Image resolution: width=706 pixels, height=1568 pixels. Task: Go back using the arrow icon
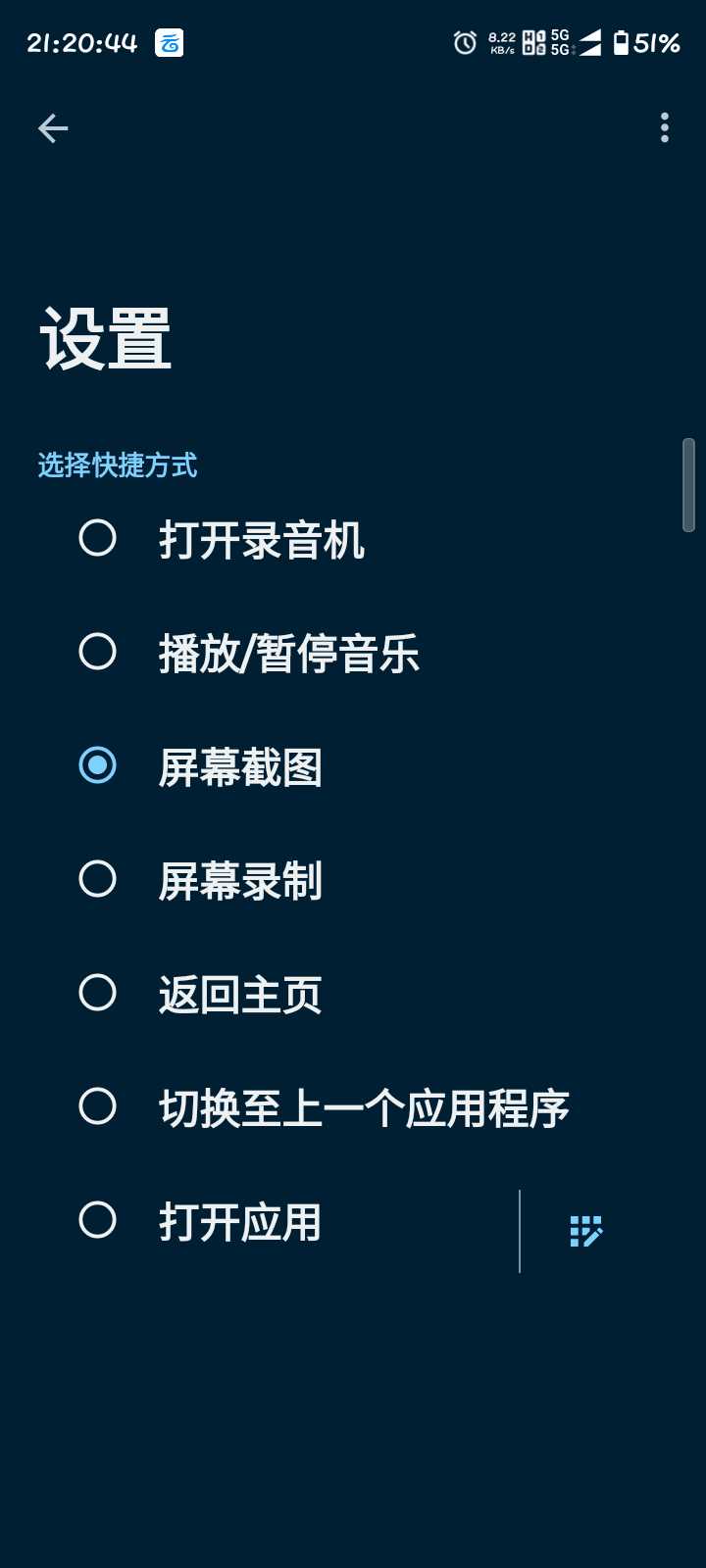(x=53, y=128)
